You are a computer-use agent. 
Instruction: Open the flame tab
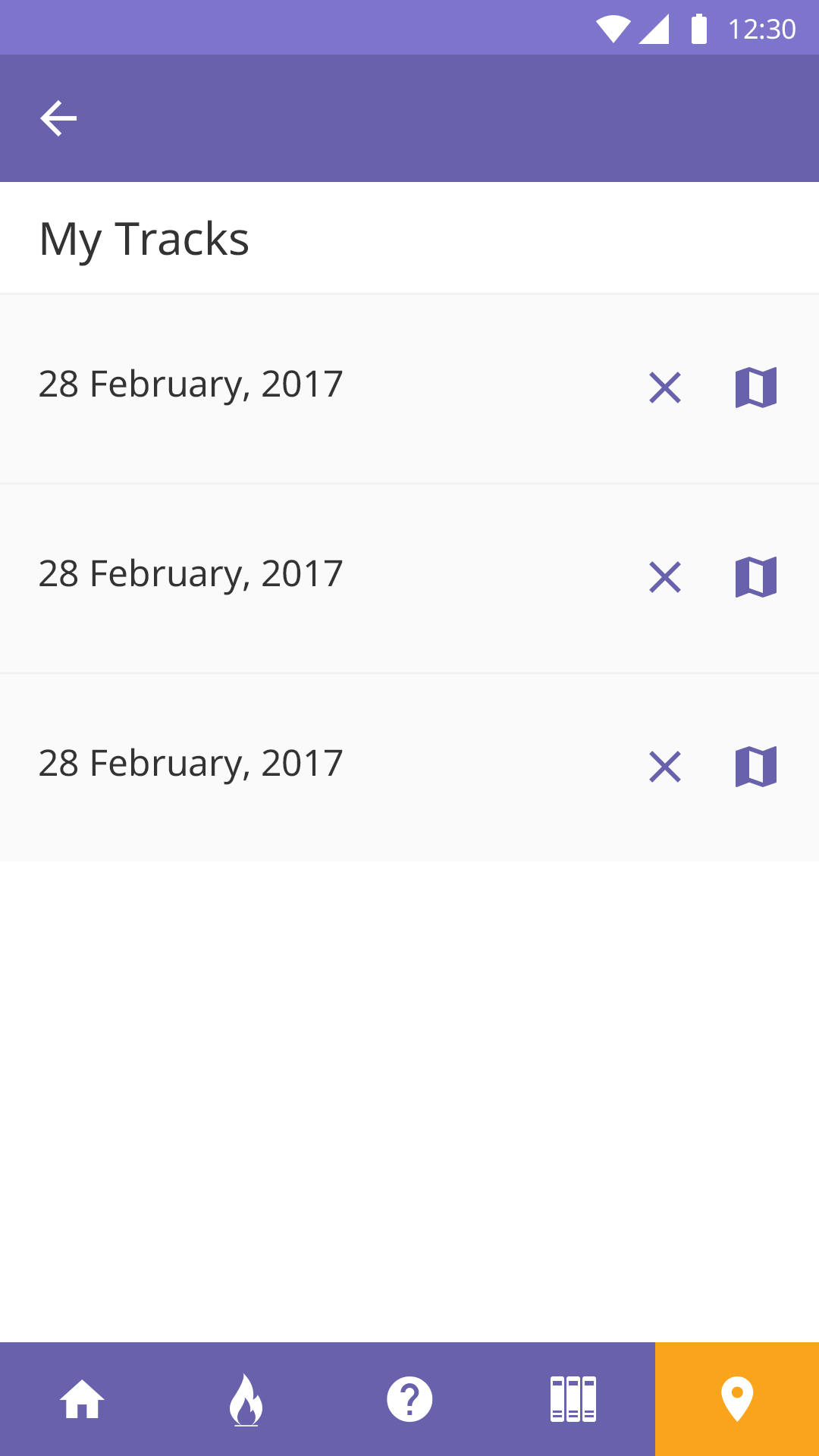coord(246,1399)
